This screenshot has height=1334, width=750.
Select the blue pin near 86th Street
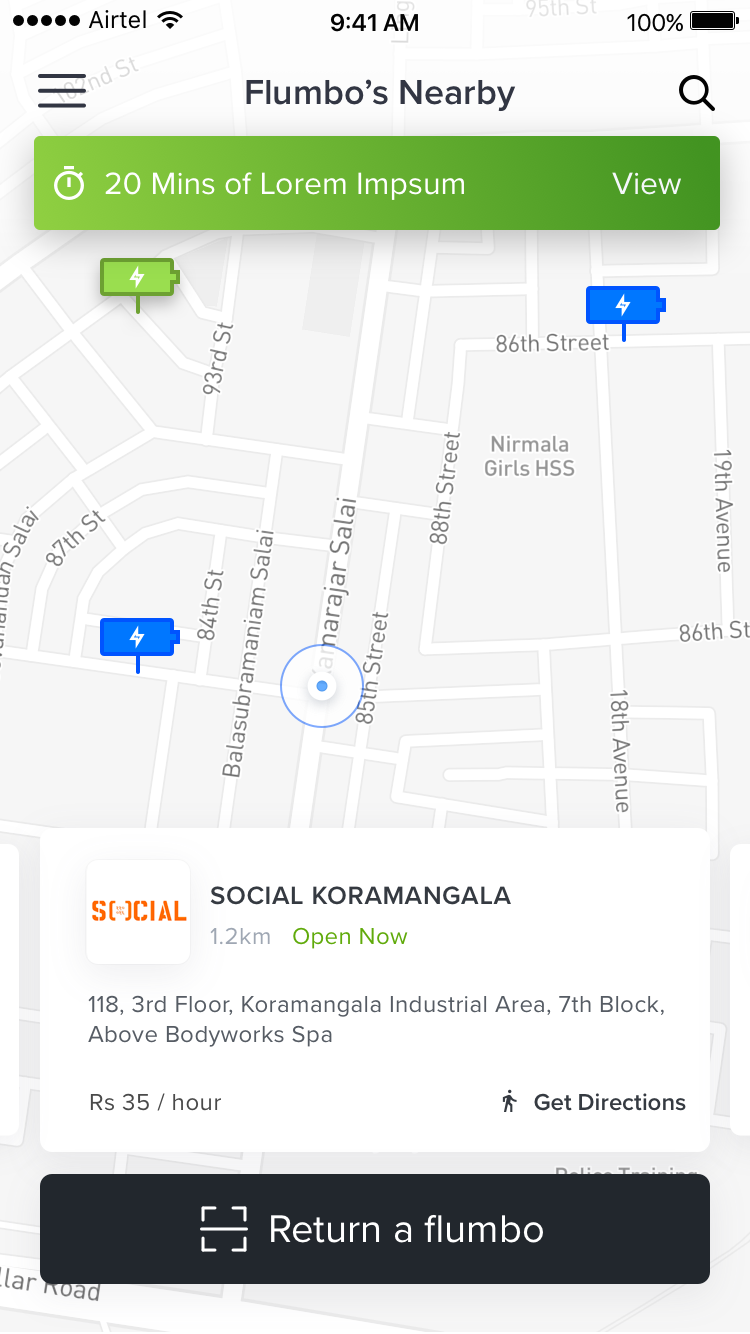pos(624,305)
